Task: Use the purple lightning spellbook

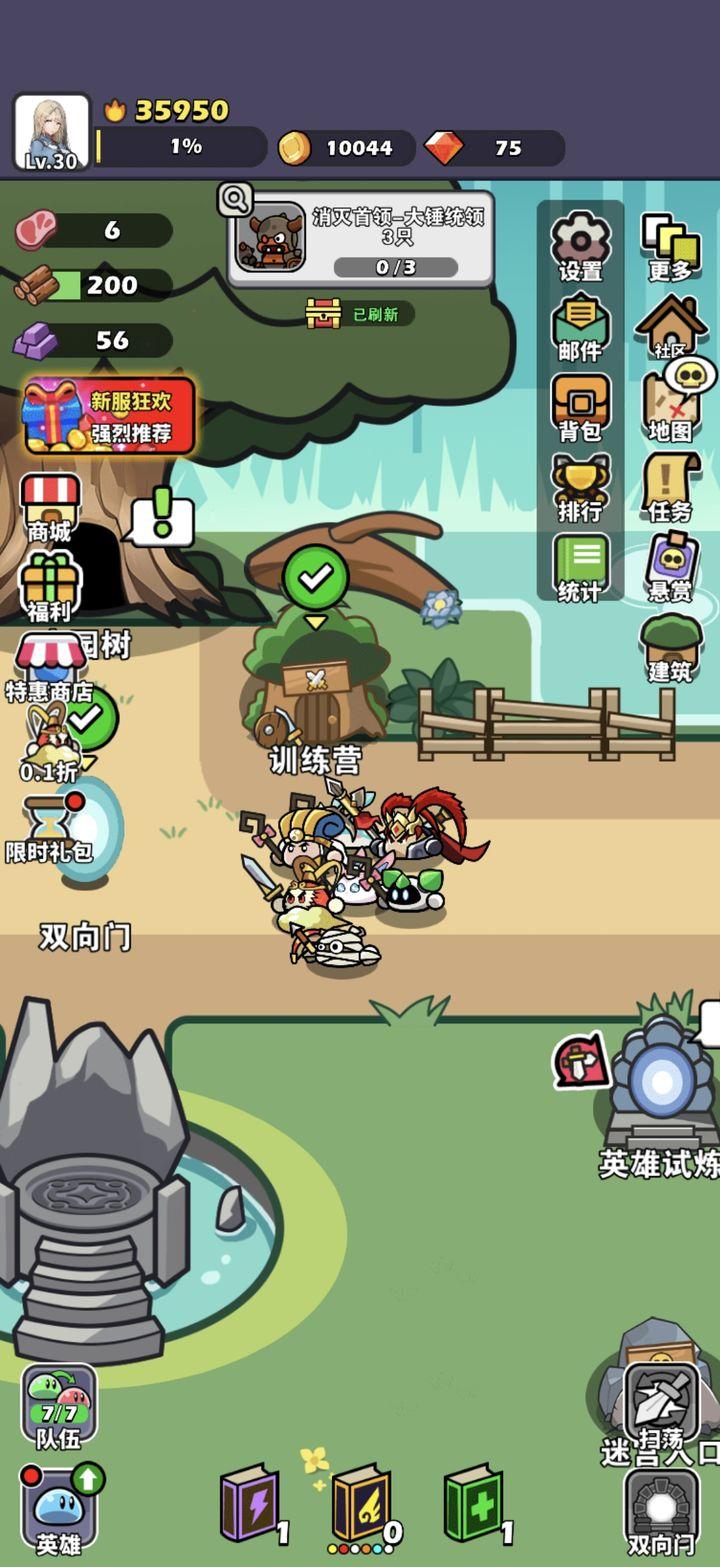Action: (x=251, y=1503)
